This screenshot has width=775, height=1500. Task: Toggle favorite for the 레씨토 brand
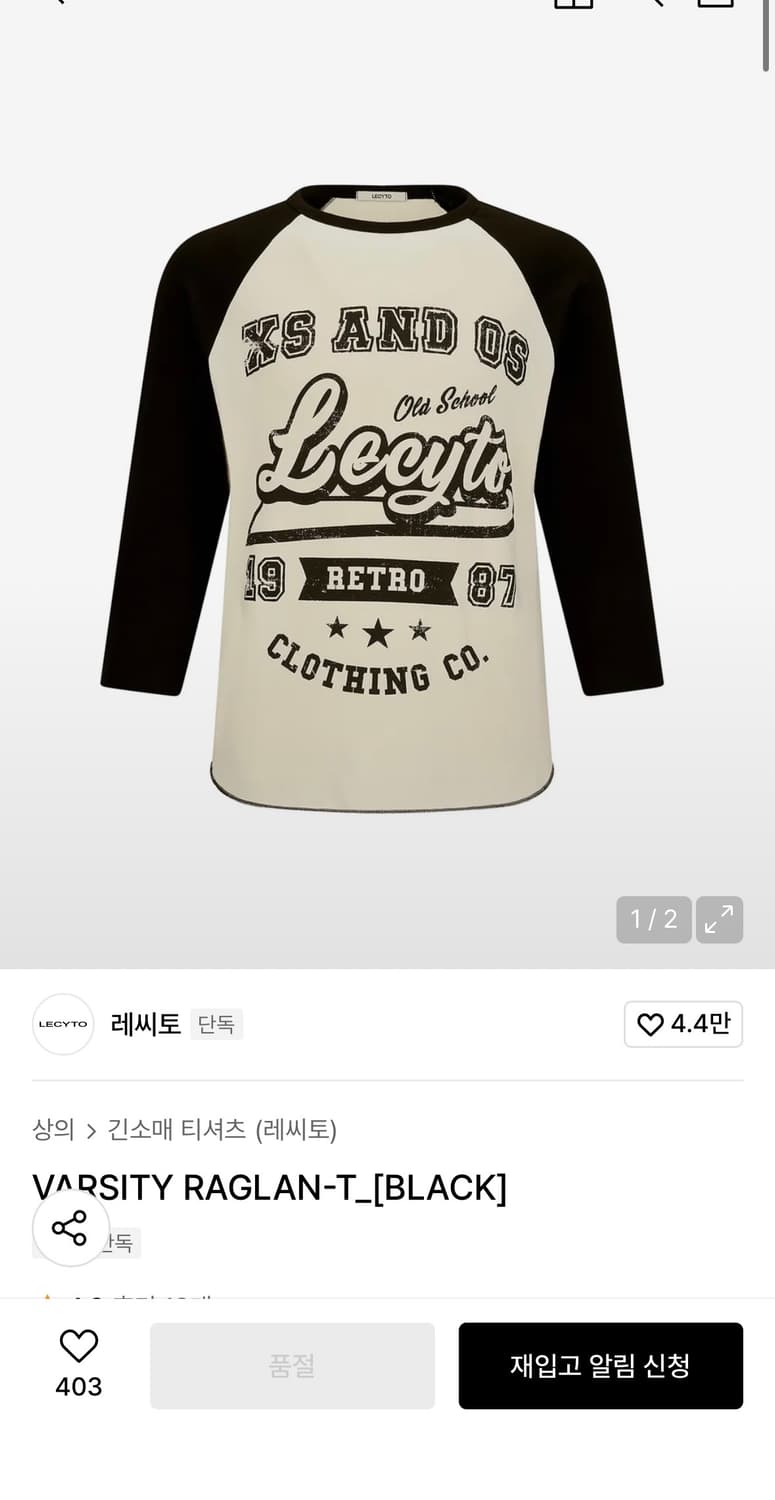pyautogui.click(x=683, y=1024)
